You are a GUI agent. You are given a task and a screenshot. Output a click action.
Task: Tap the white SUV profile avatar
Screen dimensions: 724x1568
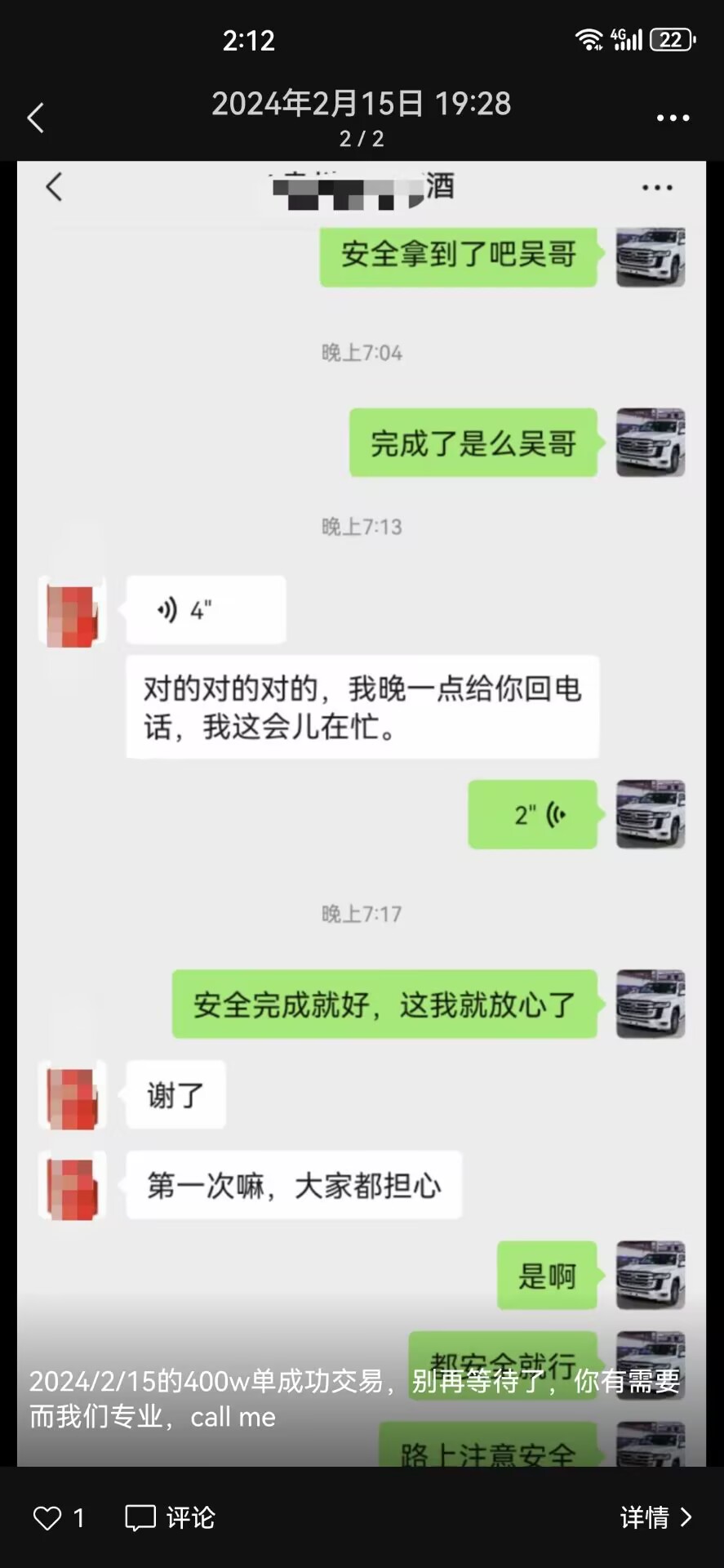650,258
